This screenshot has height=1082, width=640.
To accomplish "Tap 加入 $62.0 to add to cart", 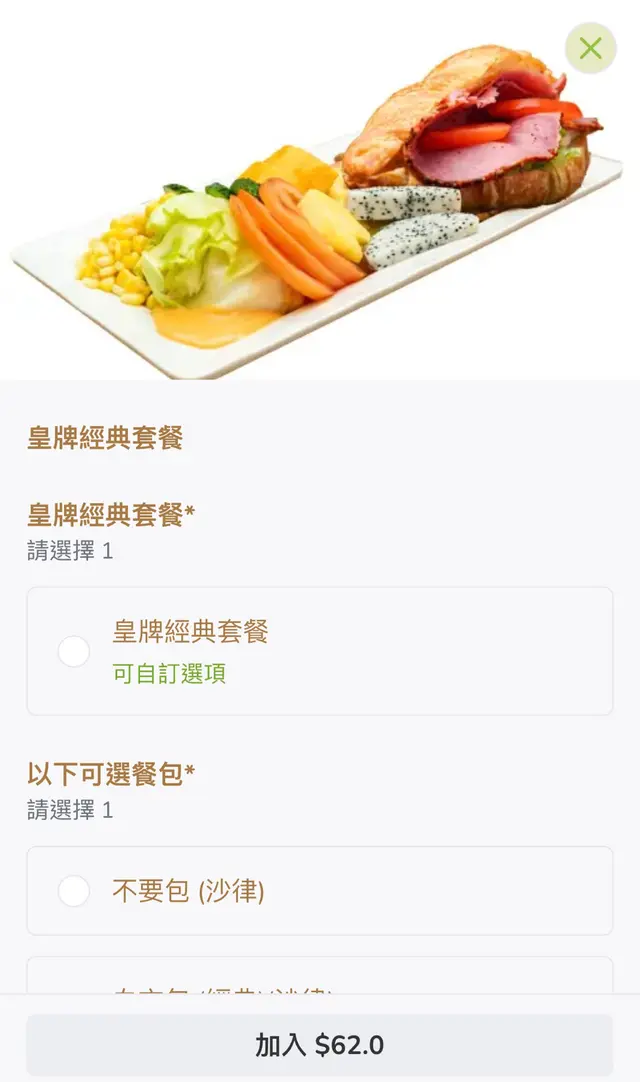I will click(320, 1045).
